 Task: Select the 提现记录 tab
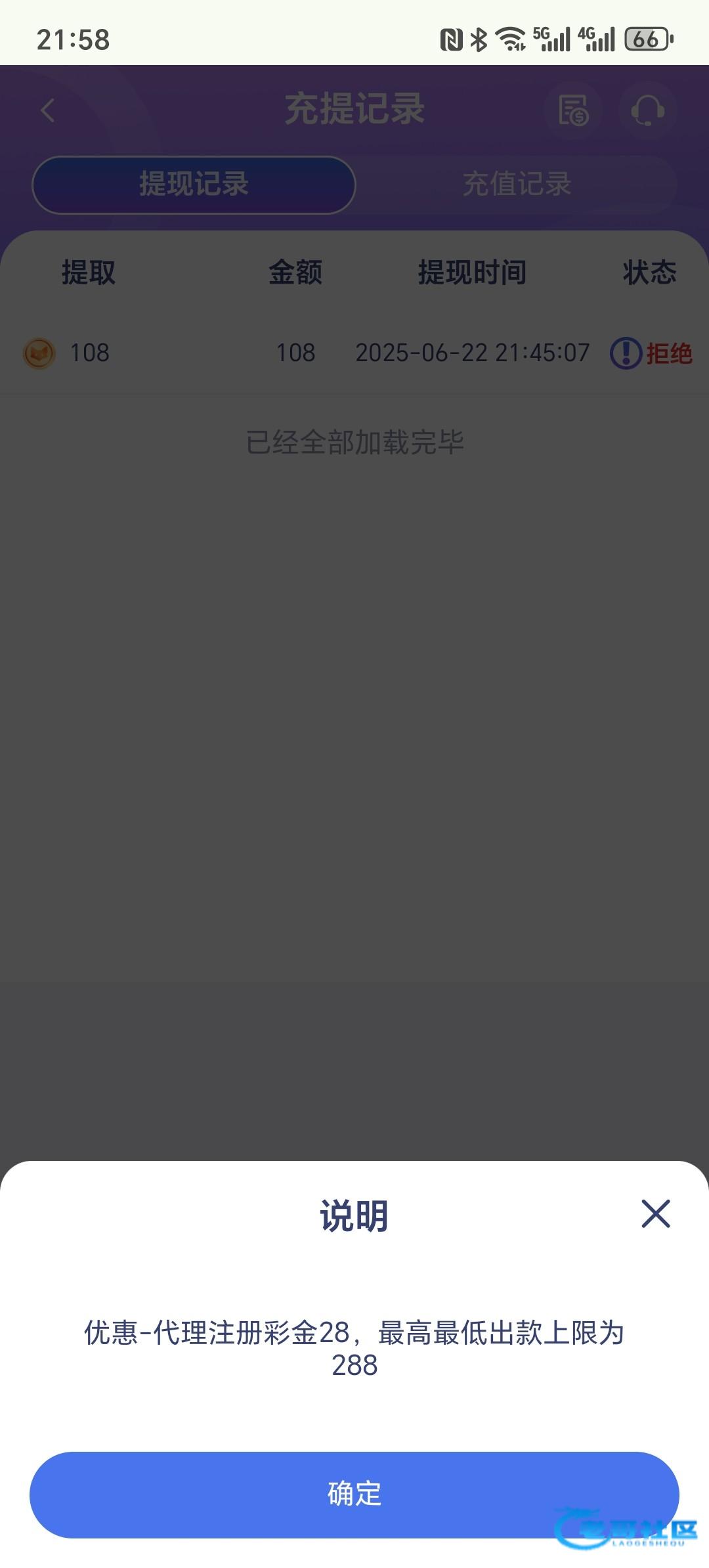(x=194, y=184)
